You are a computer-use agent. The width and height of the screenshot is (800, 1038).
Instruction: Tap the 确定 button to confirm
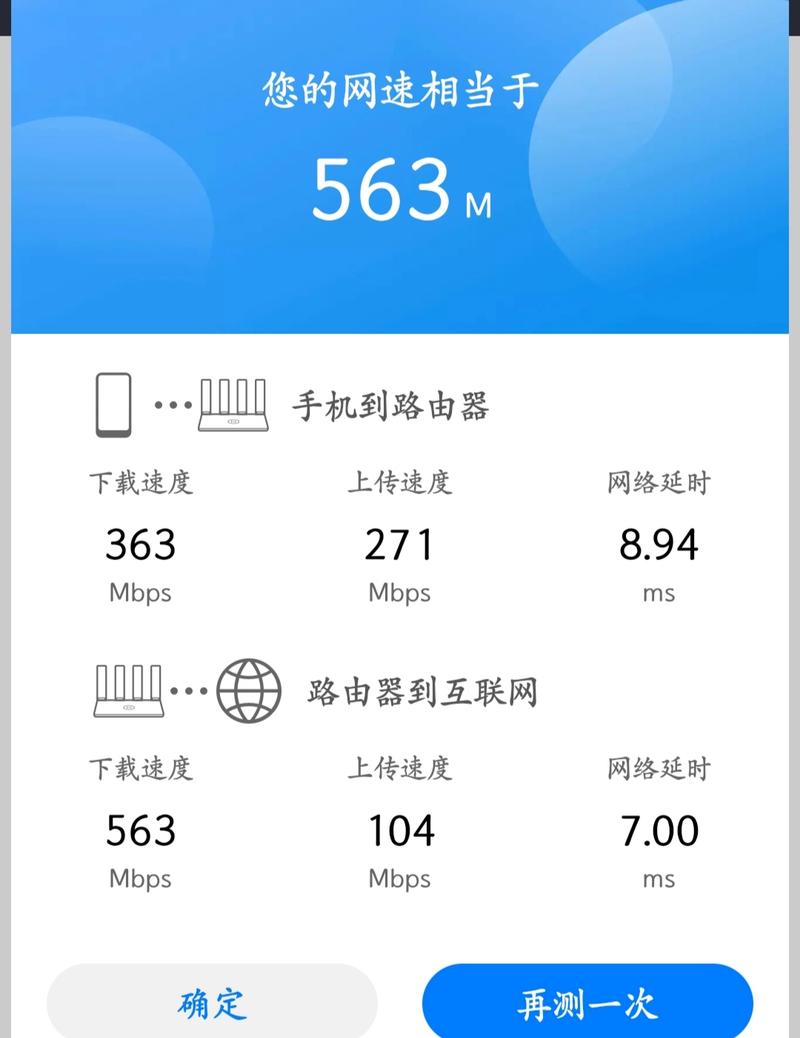tap(212, 1003)
